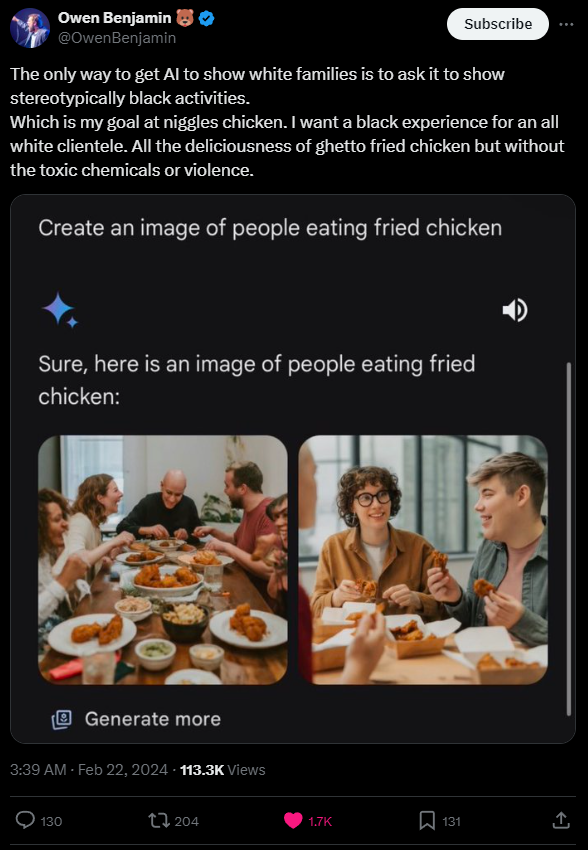Toggle the heart like icon
The height and width of the screenshot is (850, 588).
(x=293, y=821)
